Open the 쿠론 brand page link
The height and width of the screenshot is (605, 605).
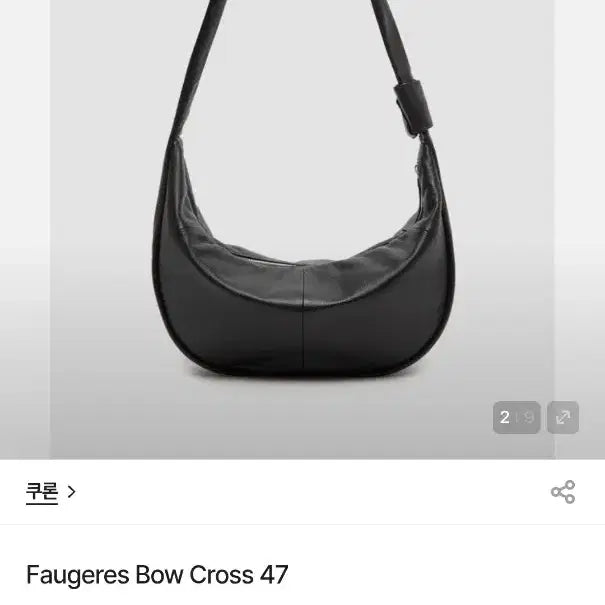pos(51,491)
